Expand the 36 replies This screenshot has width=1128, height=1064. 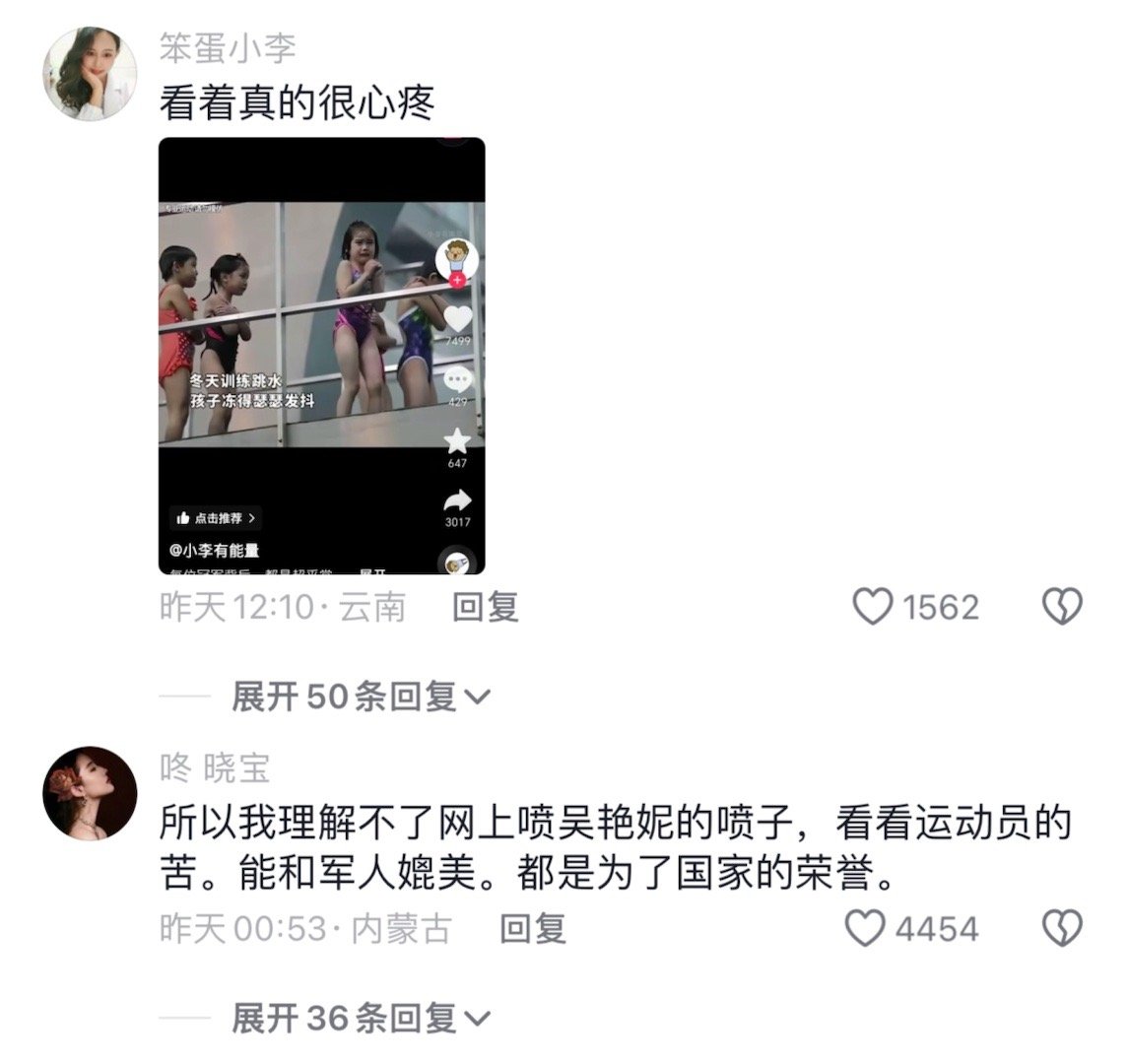point(360,1018)
